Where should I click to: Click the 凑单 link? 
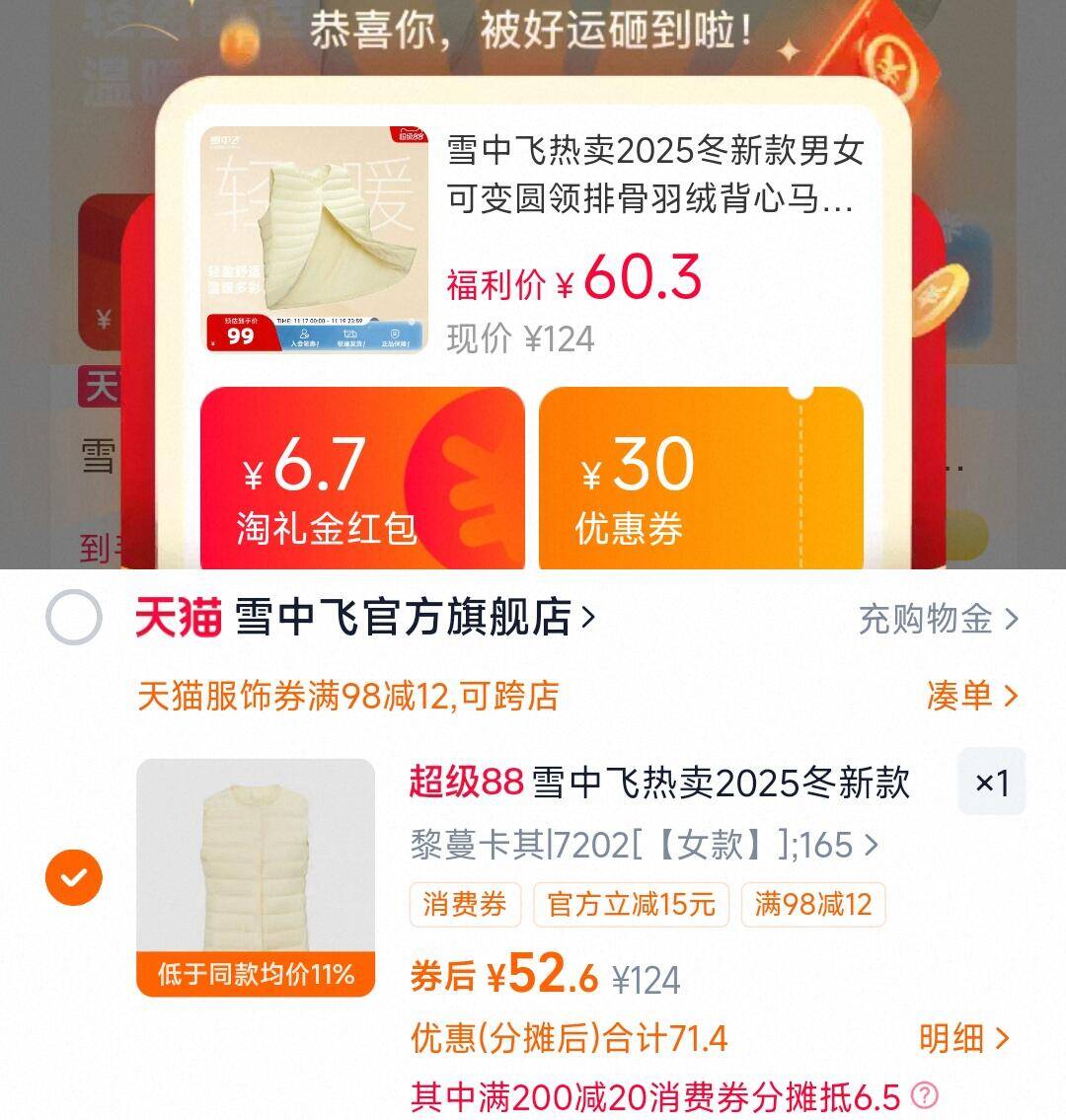pyautogui.click(x=962, y=697)
